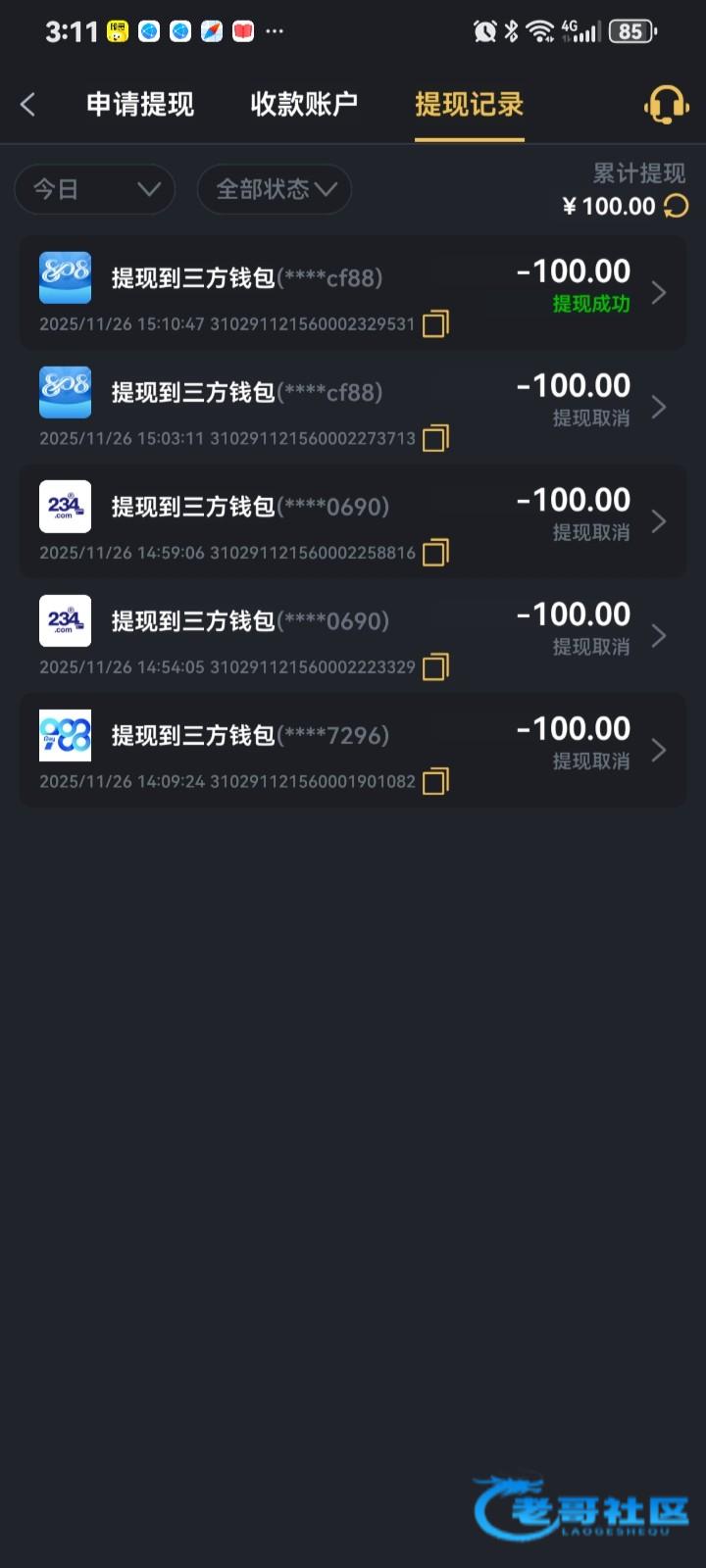View the 14:54:05 withdrawal record details
The height and width of the screenshot is (1568, 706).
click(x=353, y=622)
